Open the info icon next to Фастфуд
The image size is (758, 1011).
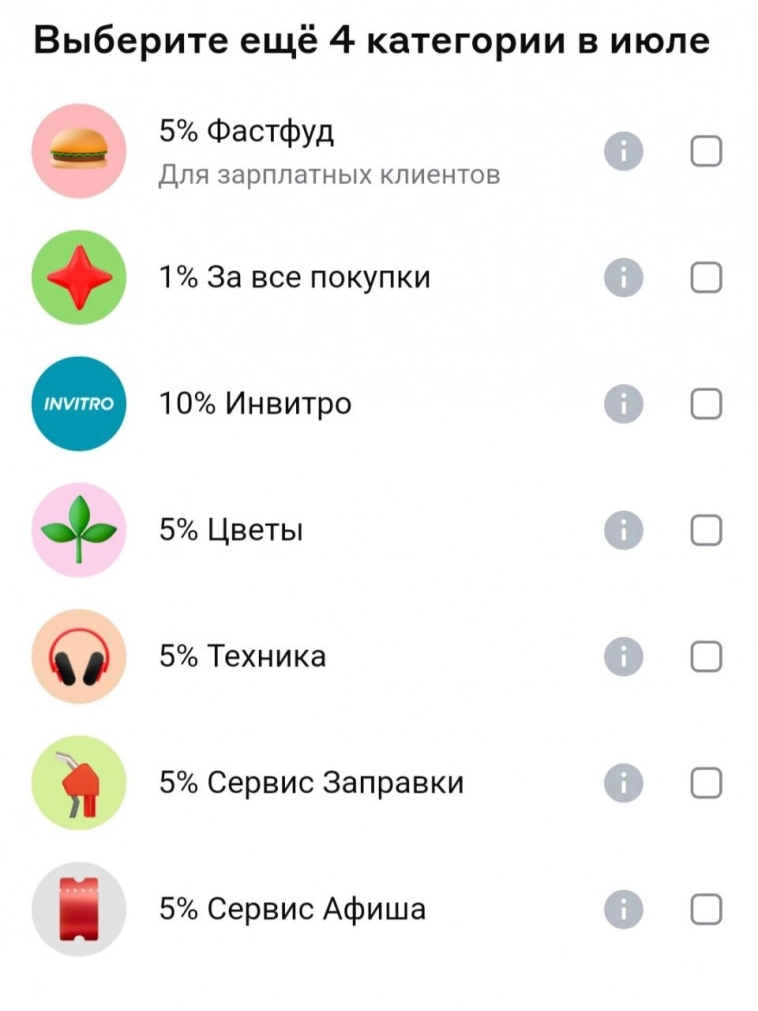pyautogui.click(x=622, y=150)
